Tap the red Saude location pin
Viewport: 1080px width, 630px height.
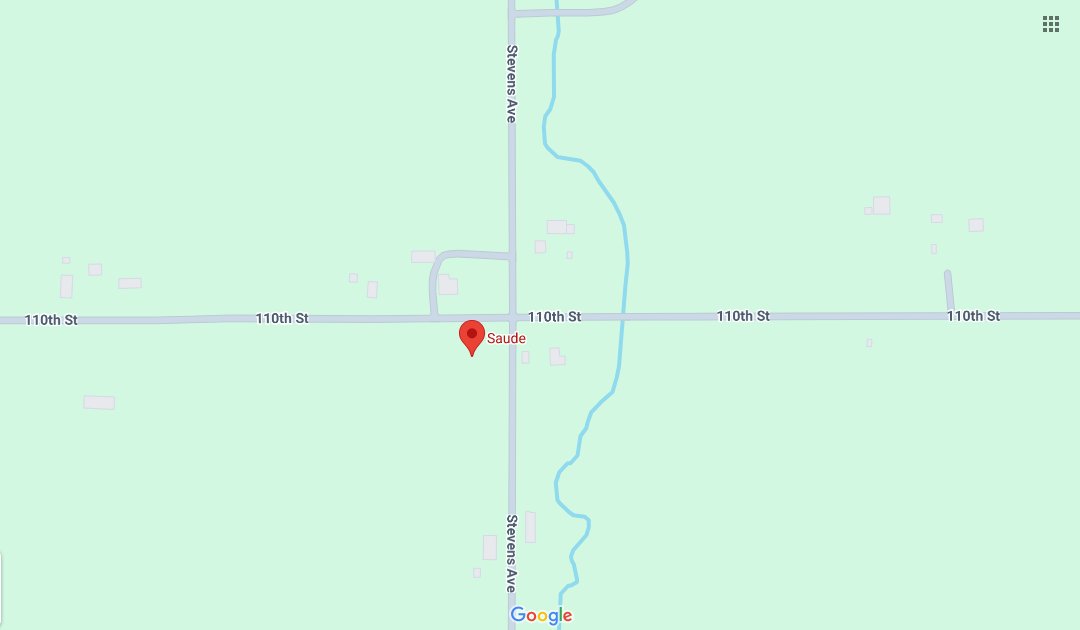pos(472,336)
